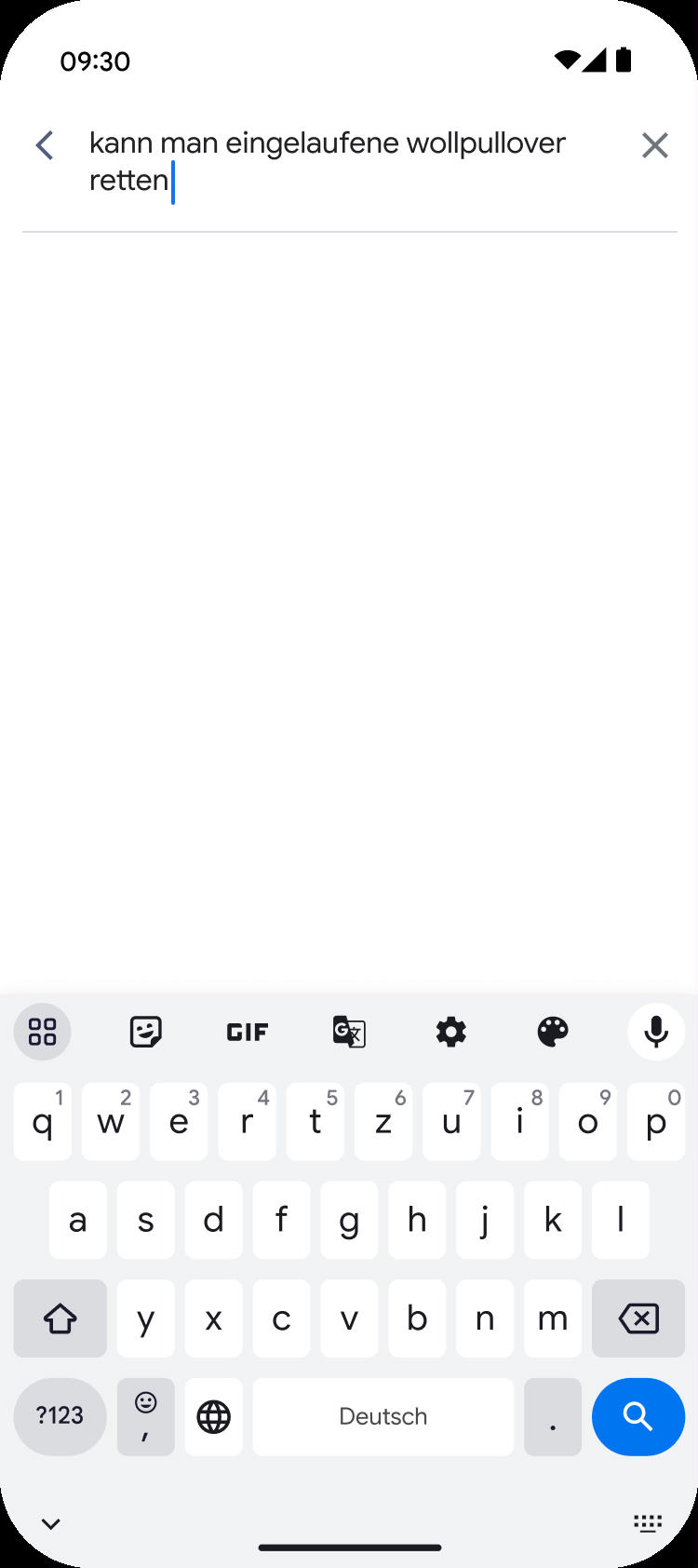This screenshot has height=1568, width=698.
Task: Go back using the arrow beside the query
Action: [45, 145]
